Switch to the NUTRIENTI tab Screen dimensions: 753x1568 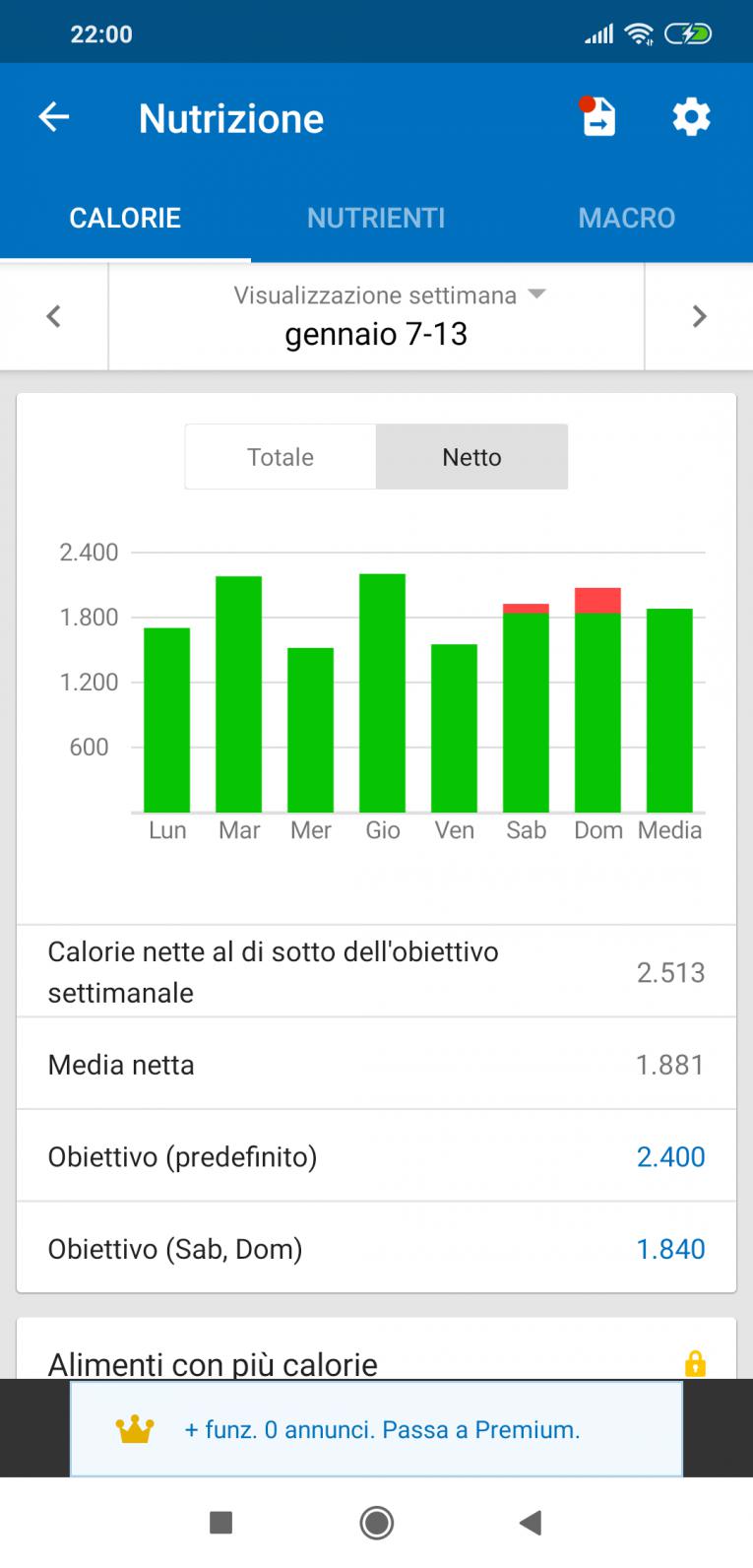point(376,218)
